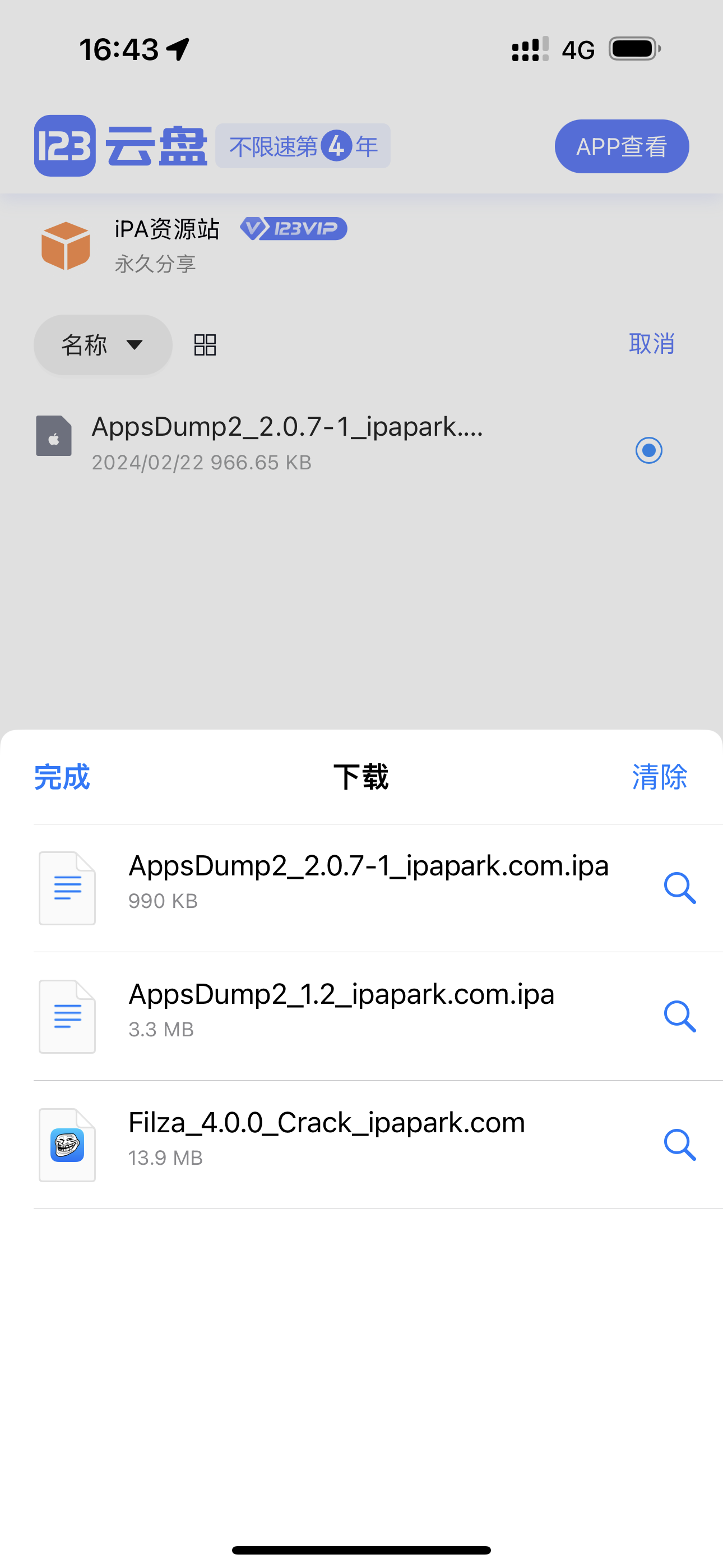Toggle selection of AppsDump2_2.0.7-1_ipapark file

[648, 450]
